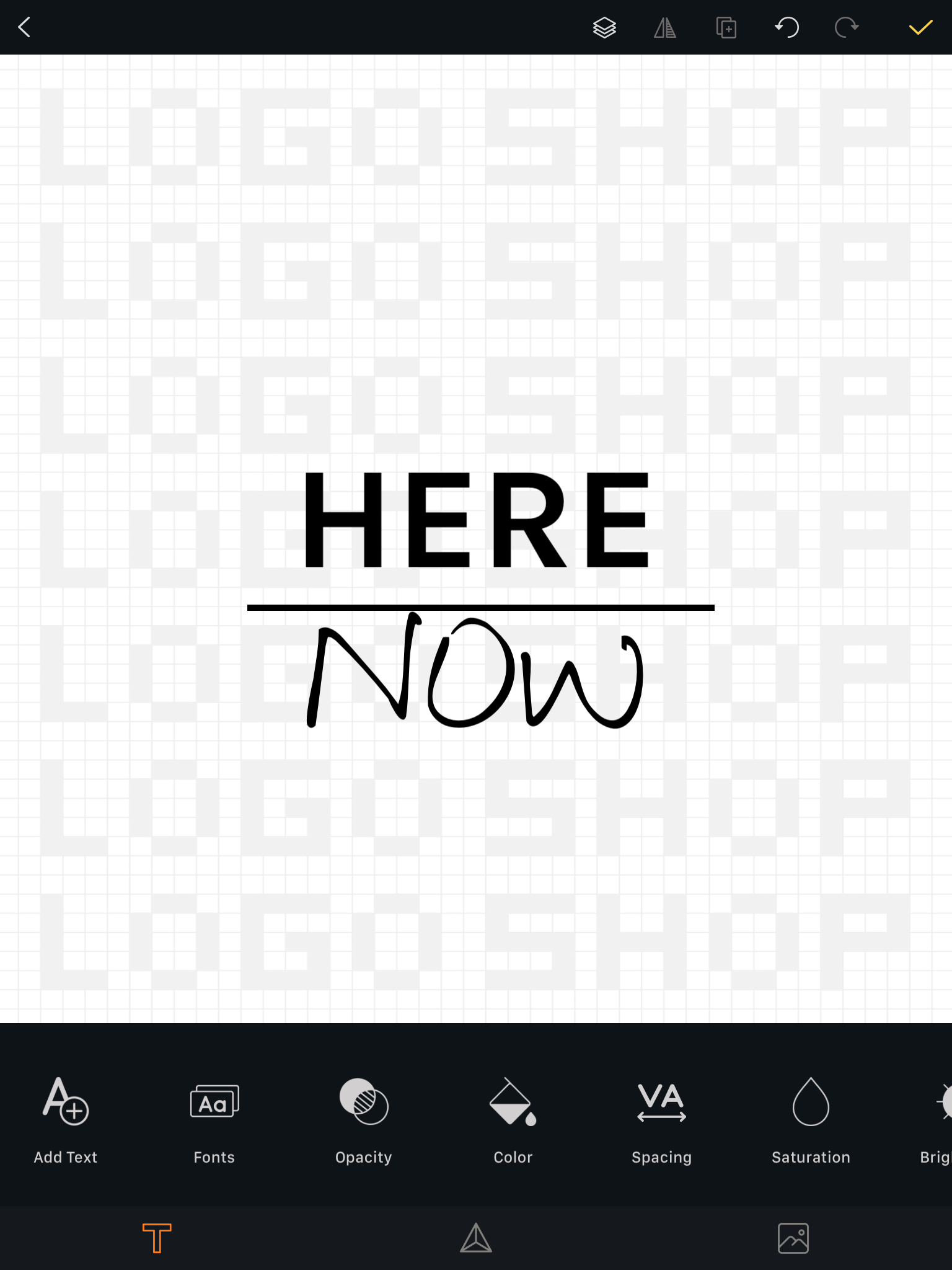Screen dimensions: 952x1270
Task: Undo the last action
Action: click(x=787, y=27)
